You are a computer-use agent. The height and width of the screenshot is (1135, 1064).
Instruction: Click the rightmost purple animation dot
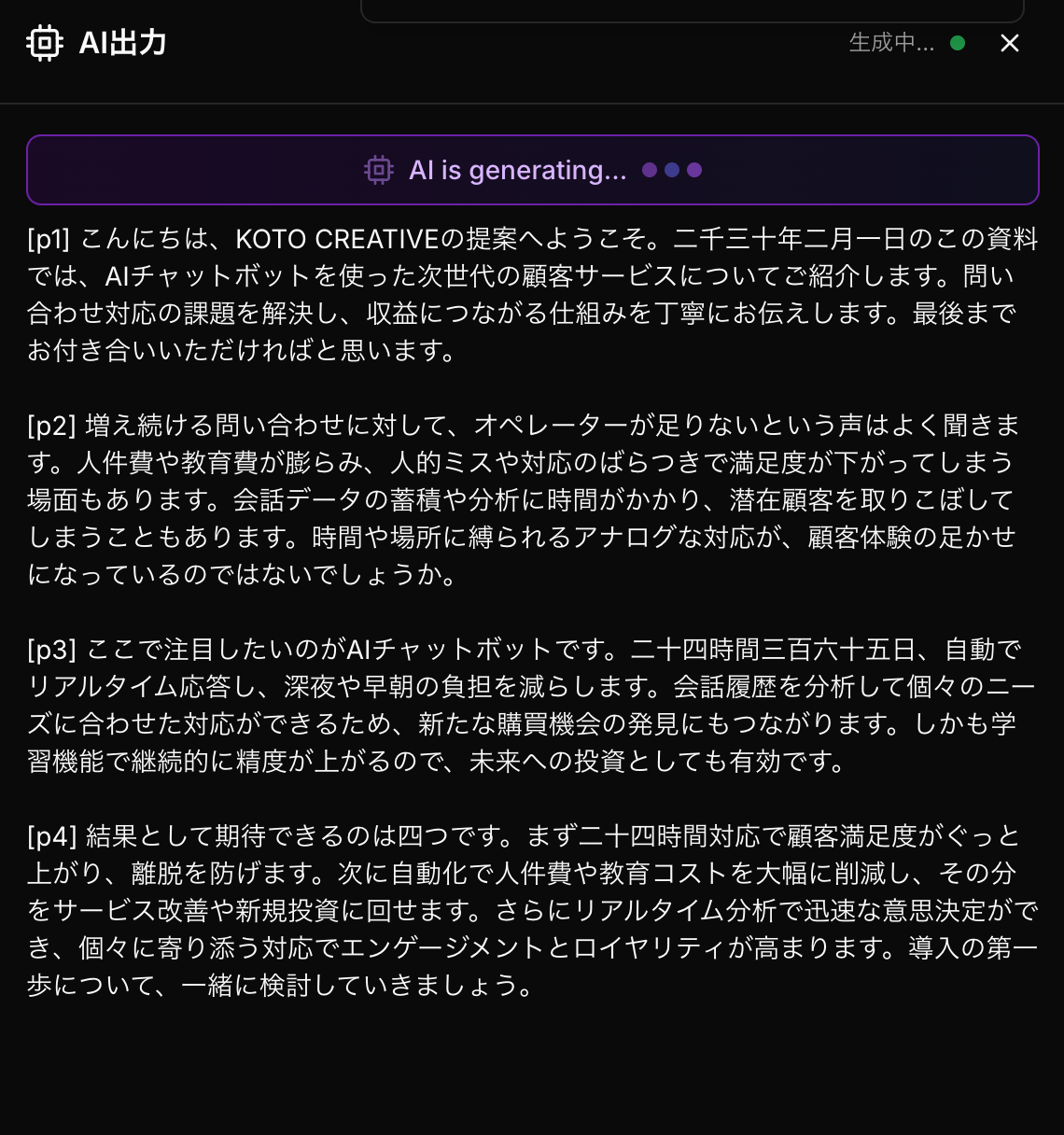693,170
